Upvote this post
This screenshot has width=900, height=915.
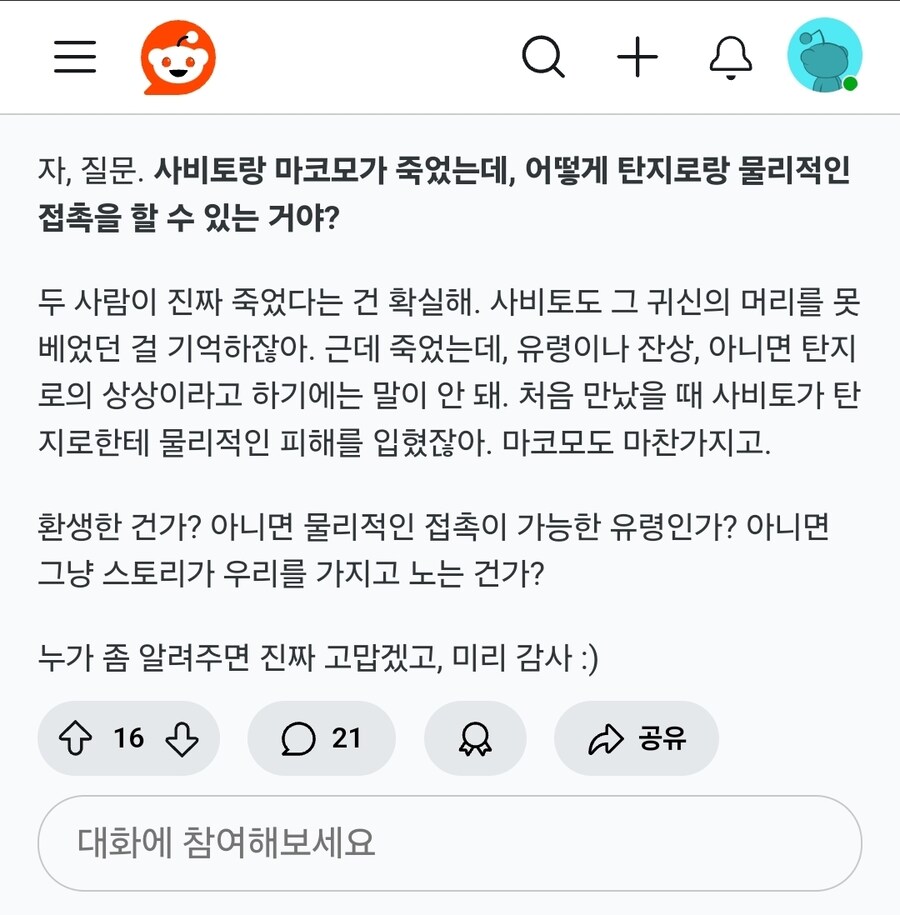pos(76,739)
